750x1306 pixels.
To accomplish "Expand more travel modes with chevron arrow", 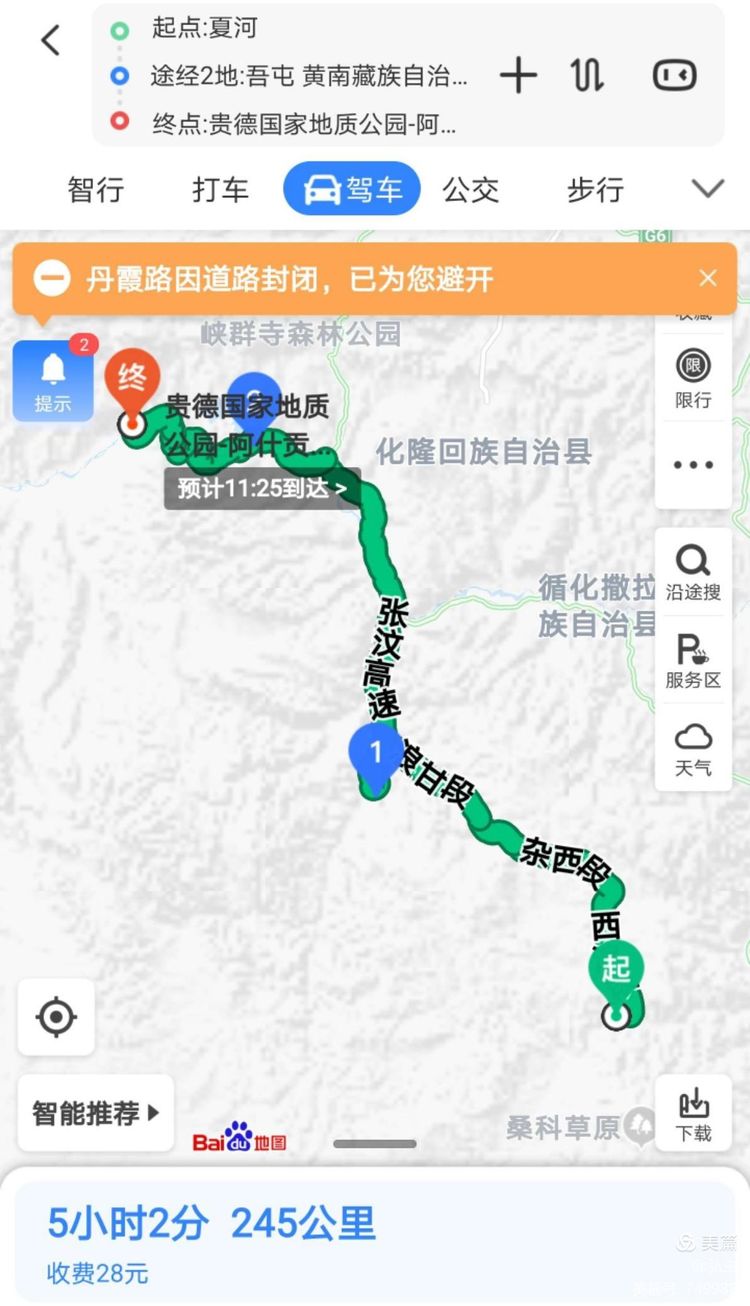I will coord(708,188).
